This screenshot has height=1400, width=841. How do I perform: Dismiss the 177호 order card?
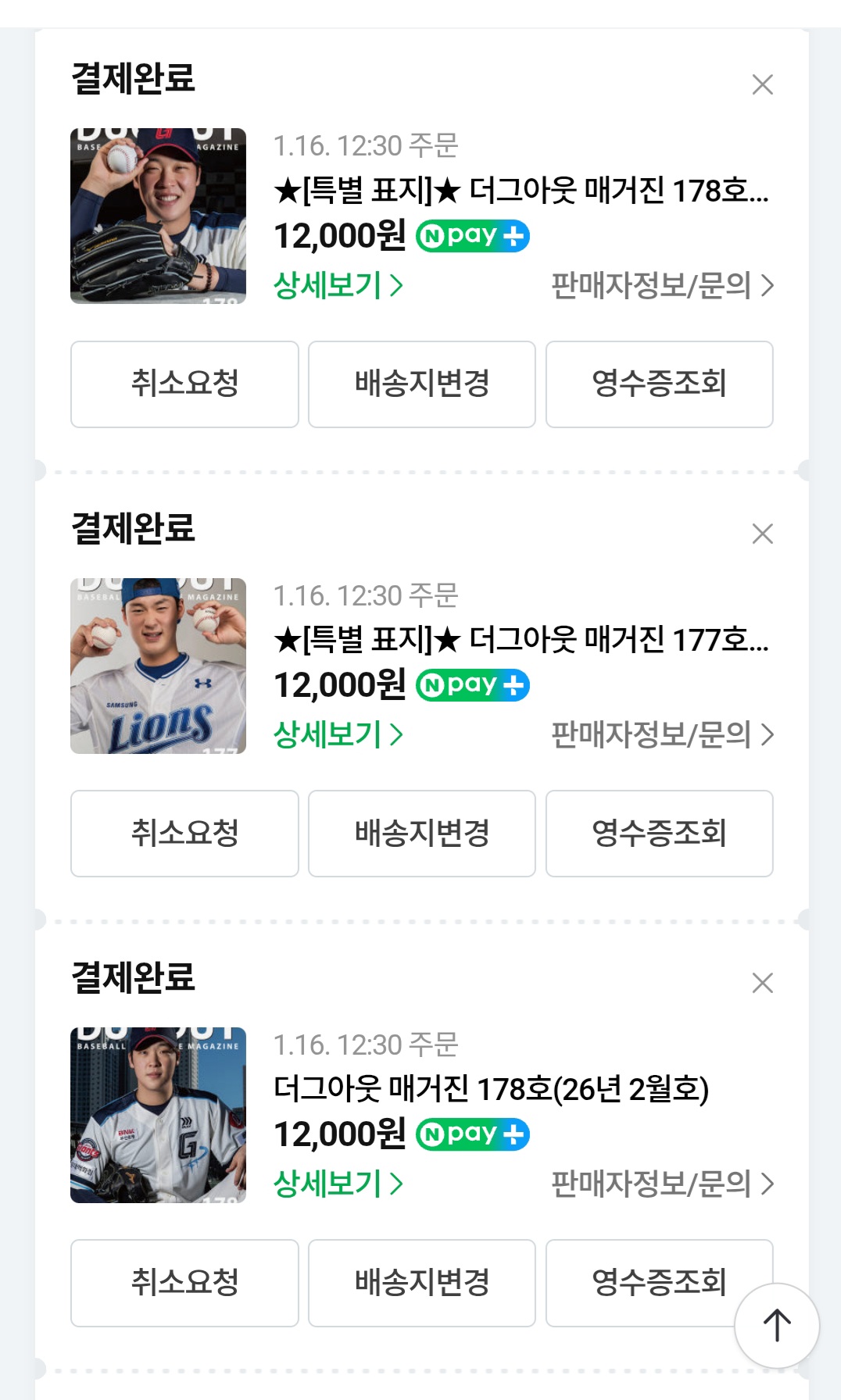click(762, 534)
